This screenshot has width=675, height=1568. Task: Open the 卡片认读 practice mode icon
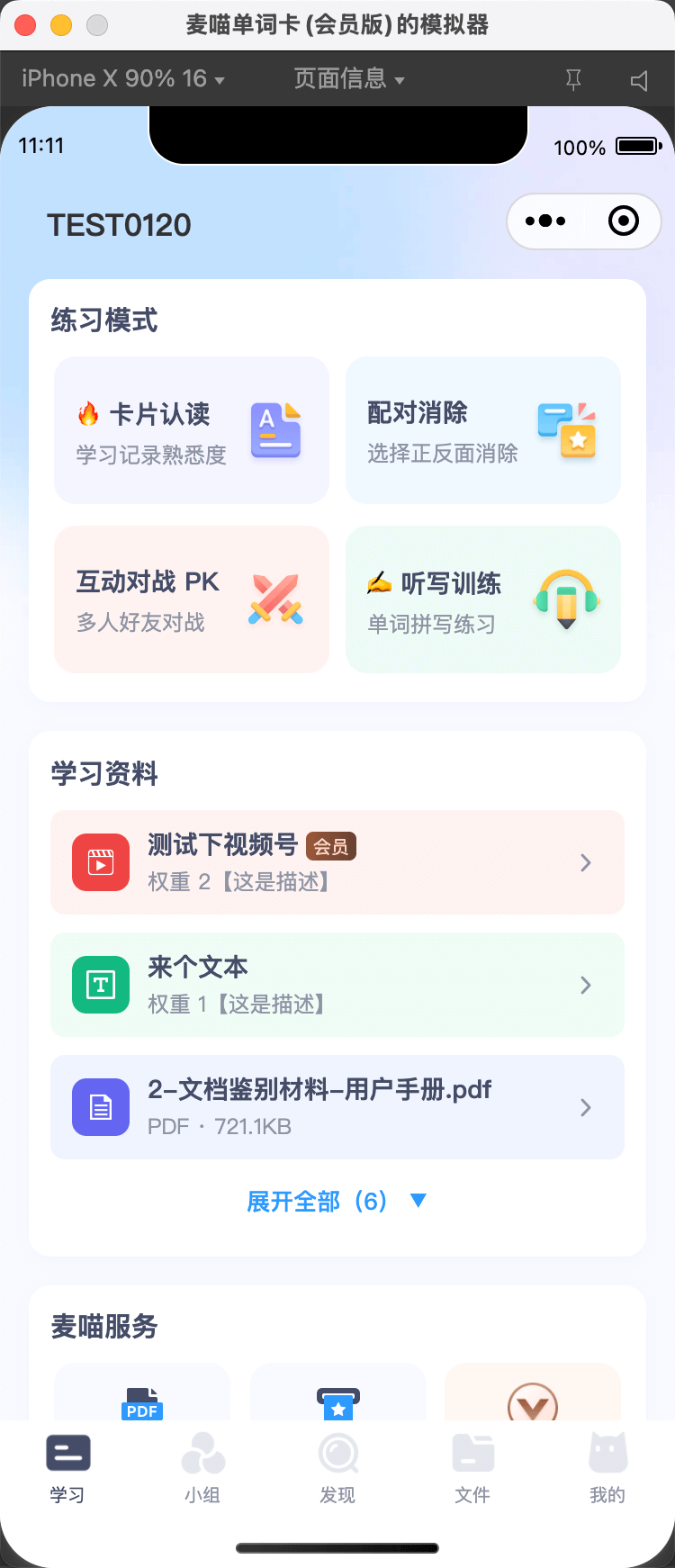(274, 430)
